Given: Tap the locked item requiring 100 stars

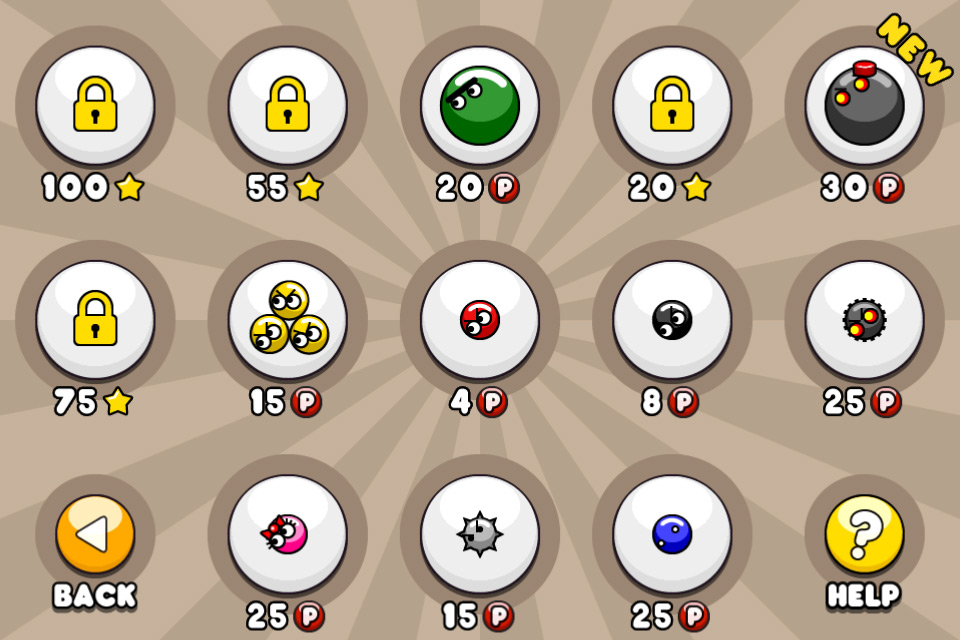Looking at the screenshot, I should [95, 105].
